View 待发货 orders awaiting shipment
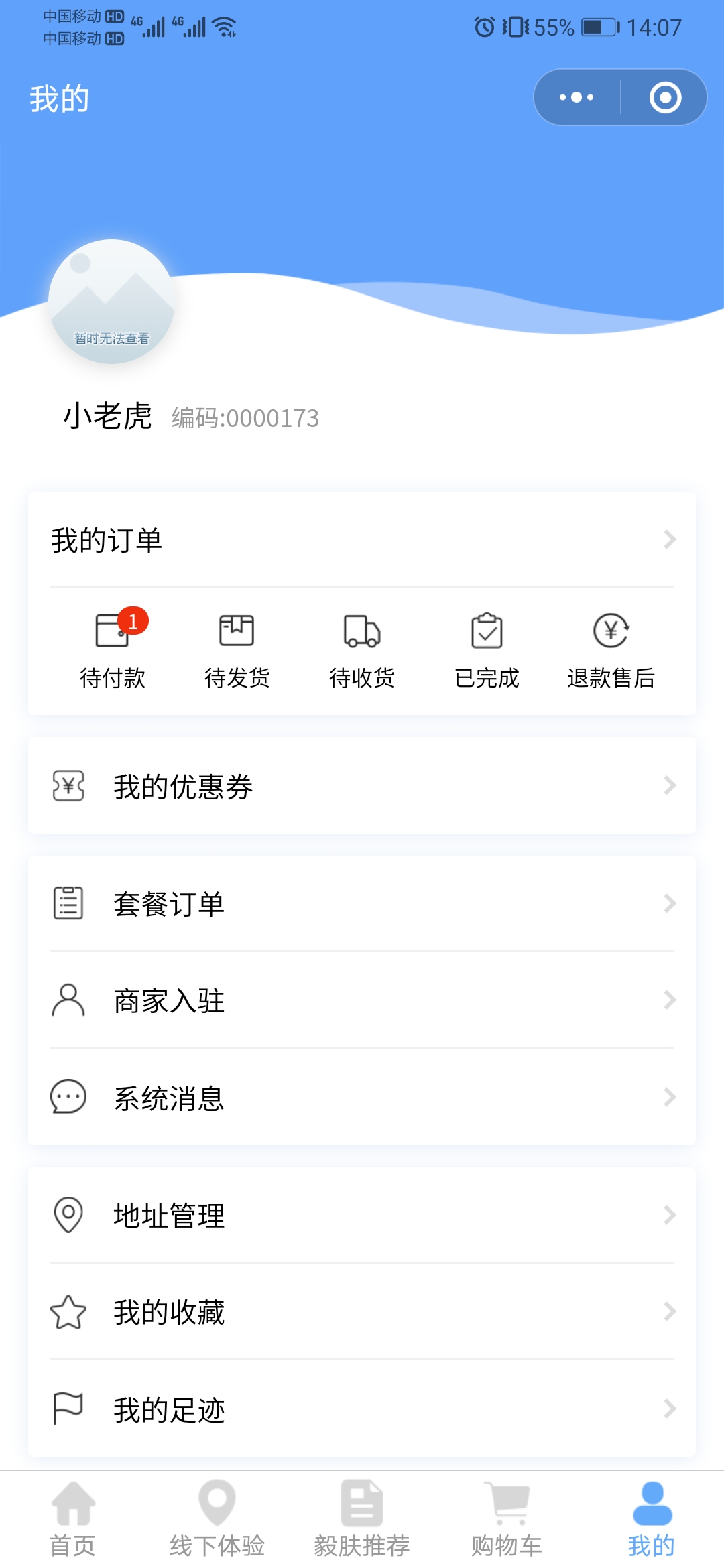This screenshot has width=724, height=1568. pyautogui.click(x=237, y=650)
